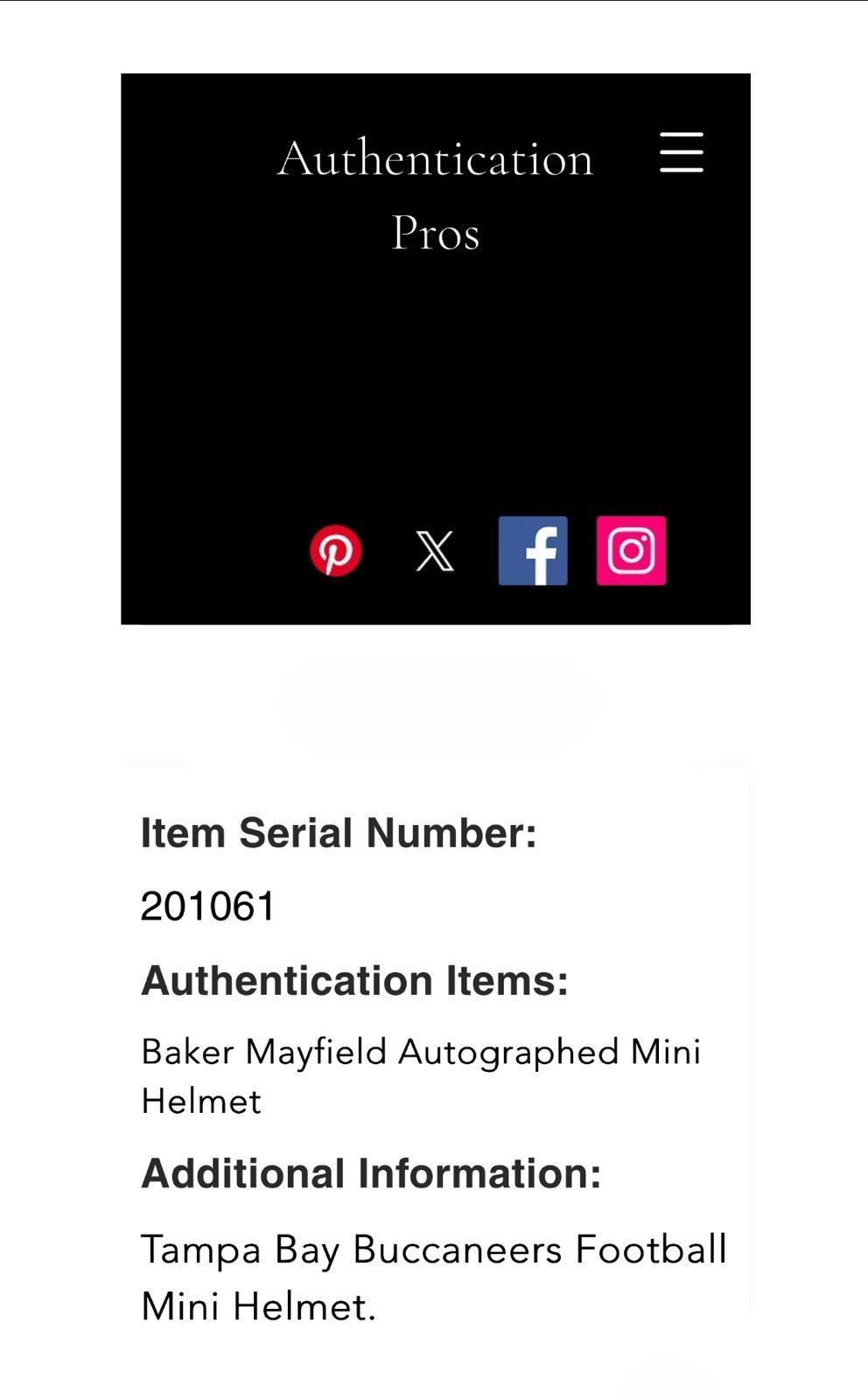This screenshot has width=868, height=1400.
Task: Tap the Authentication Pros site title
Action: 435,195
